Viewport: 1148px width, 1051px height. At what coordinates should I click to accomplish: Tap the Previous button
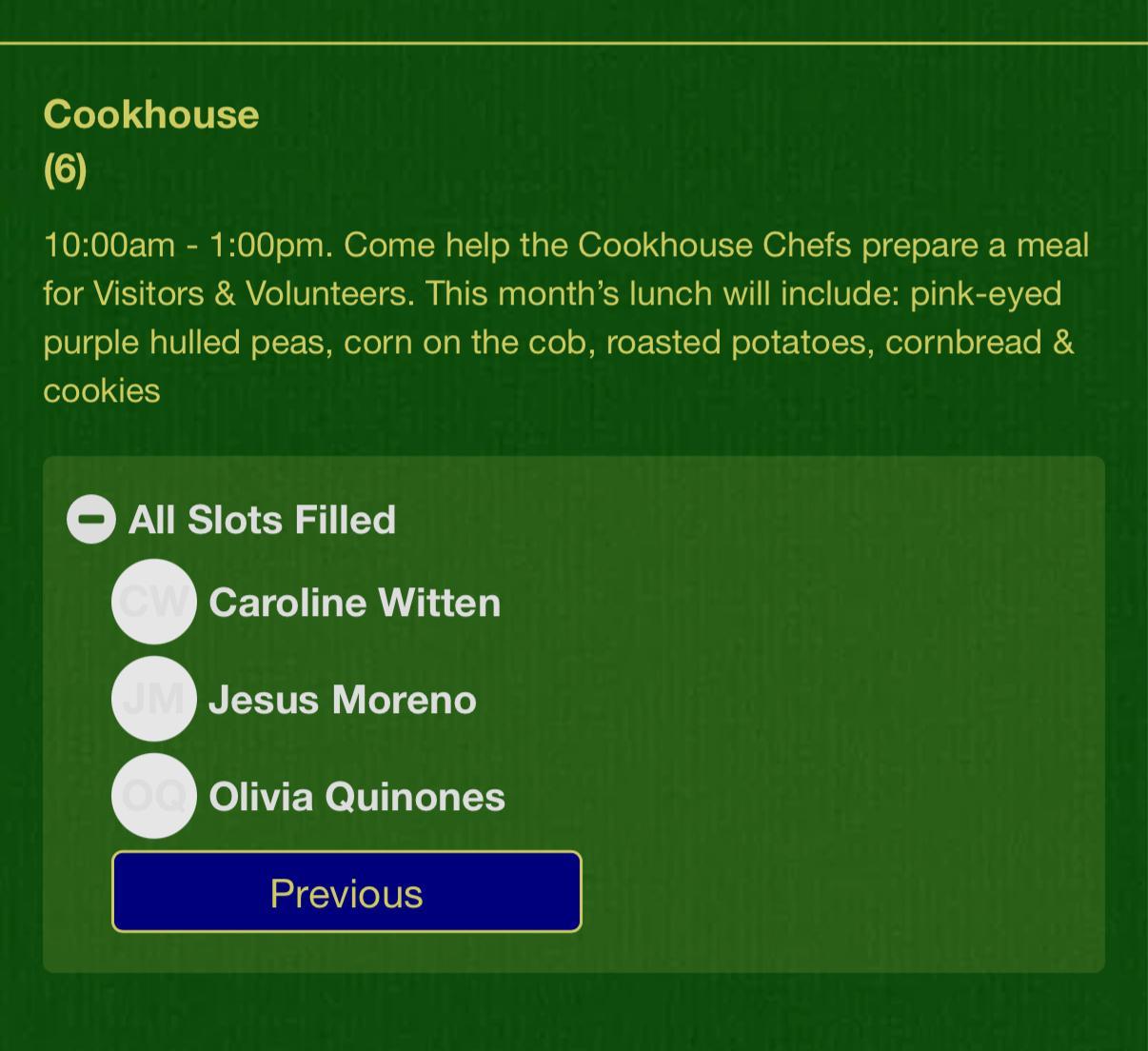coord(346,892)
